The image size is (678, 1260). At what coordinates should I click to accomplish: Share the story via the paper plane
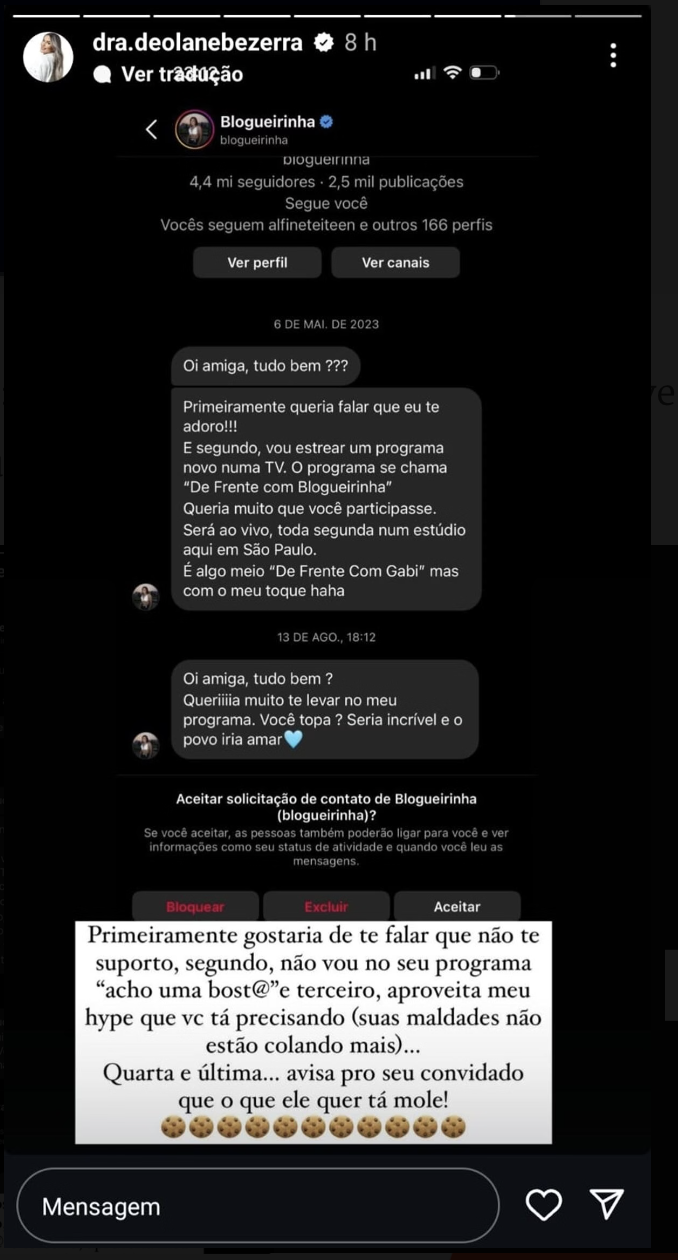607,1204
